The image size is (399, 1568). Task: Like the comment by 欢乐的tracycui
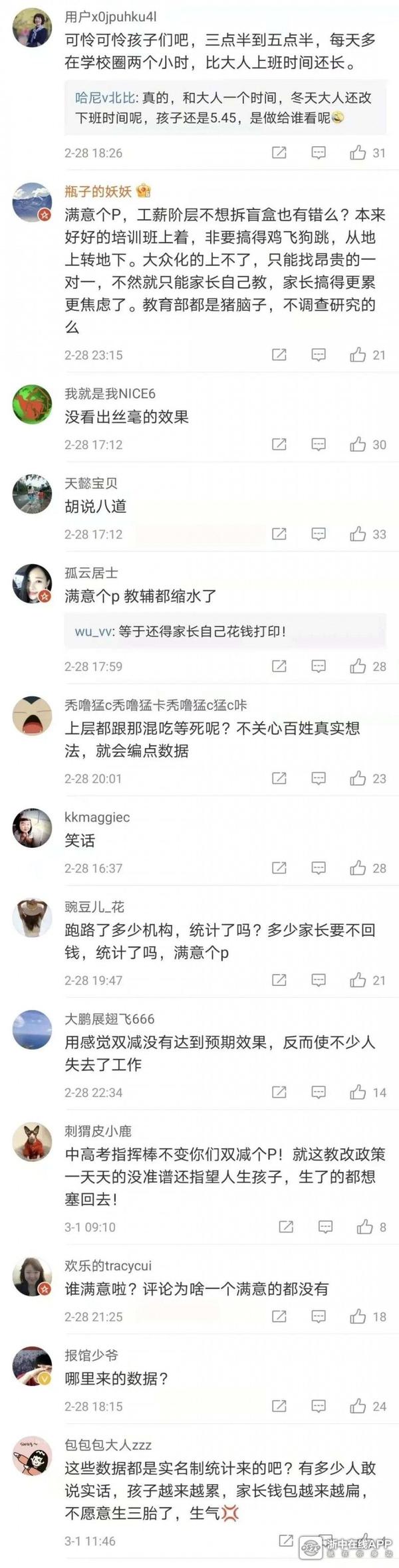coord(358,1317)
